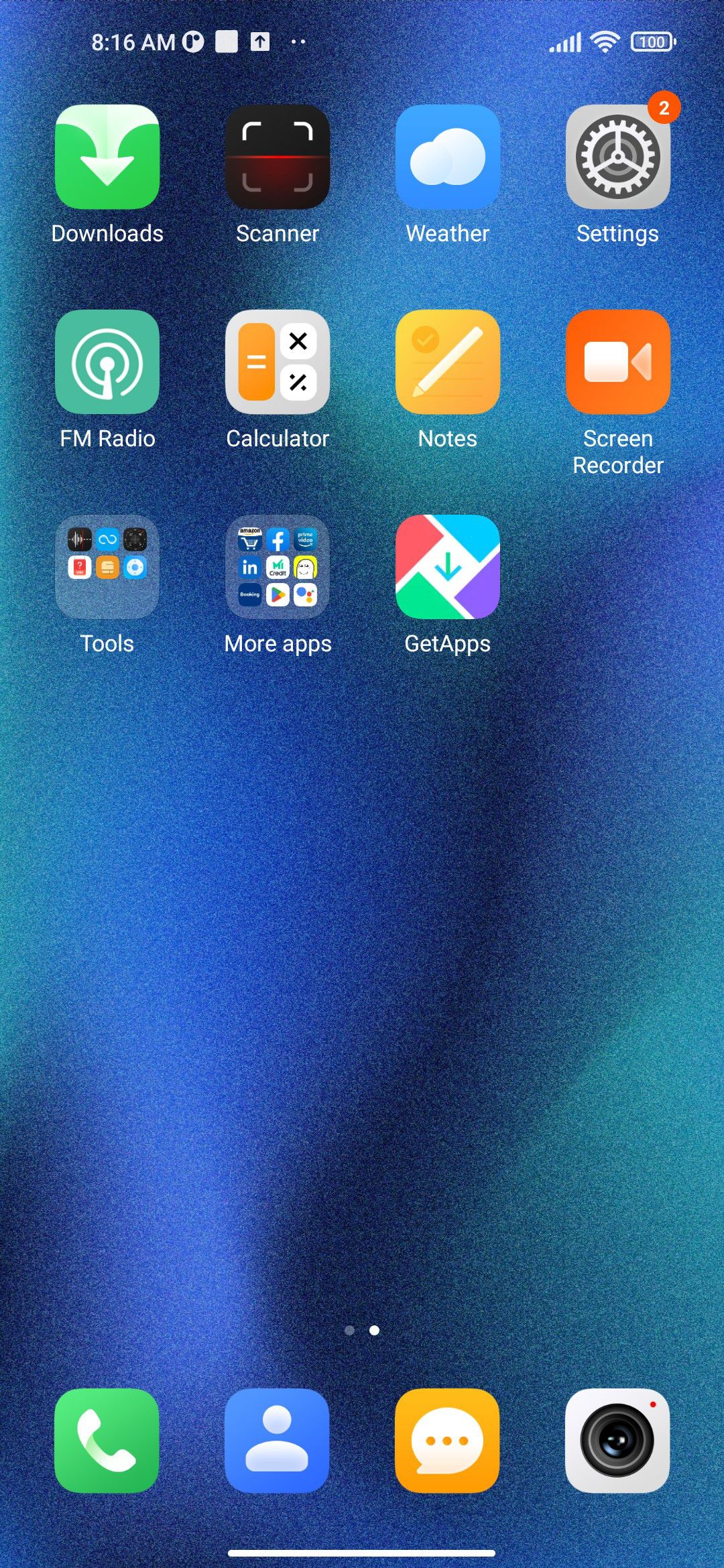Open the Calculator app

coord(278,362)
